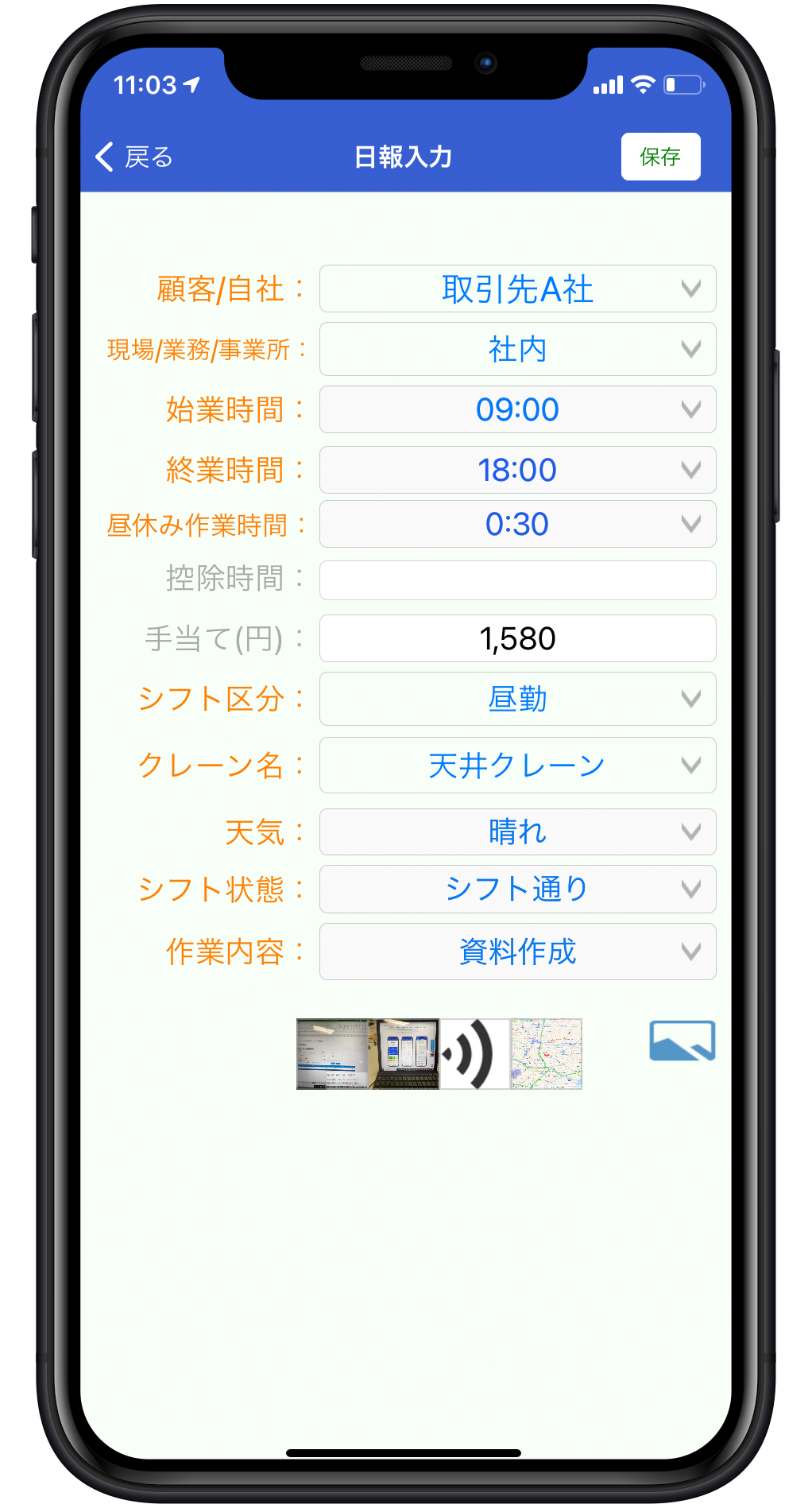This screenshot has width=812, height=1508.
Task: Open the 作業内容 dropdown showing 資料作成
Action: coord(517,952)
